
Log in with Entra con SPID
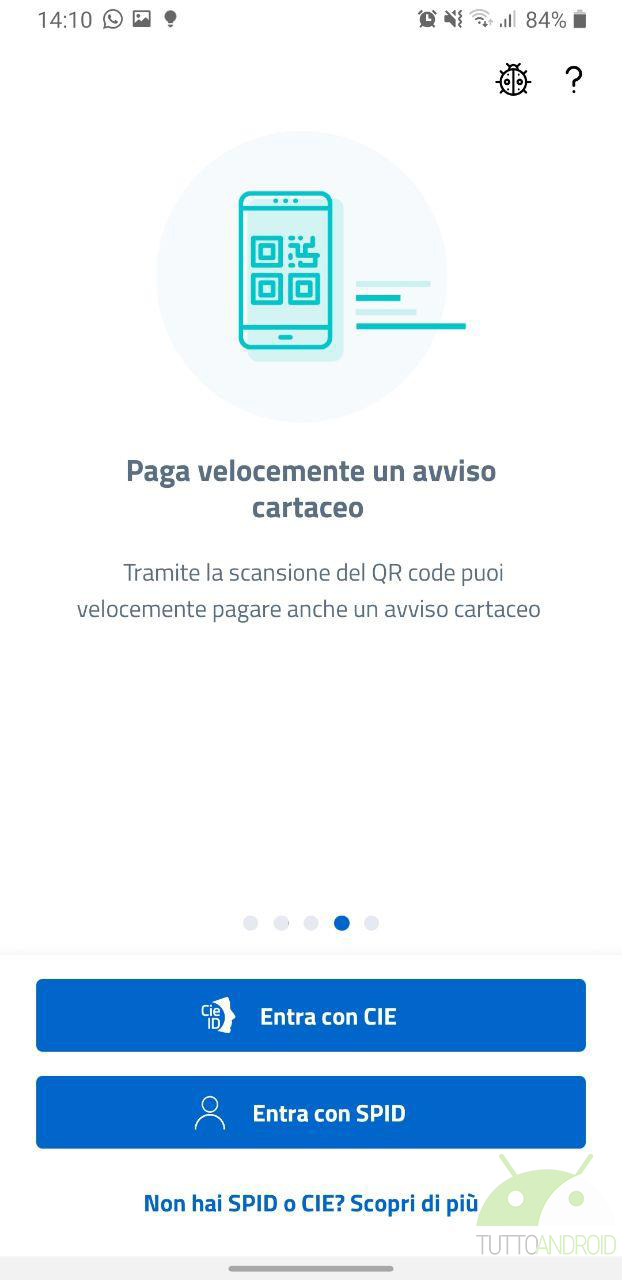click(310, 1112)
